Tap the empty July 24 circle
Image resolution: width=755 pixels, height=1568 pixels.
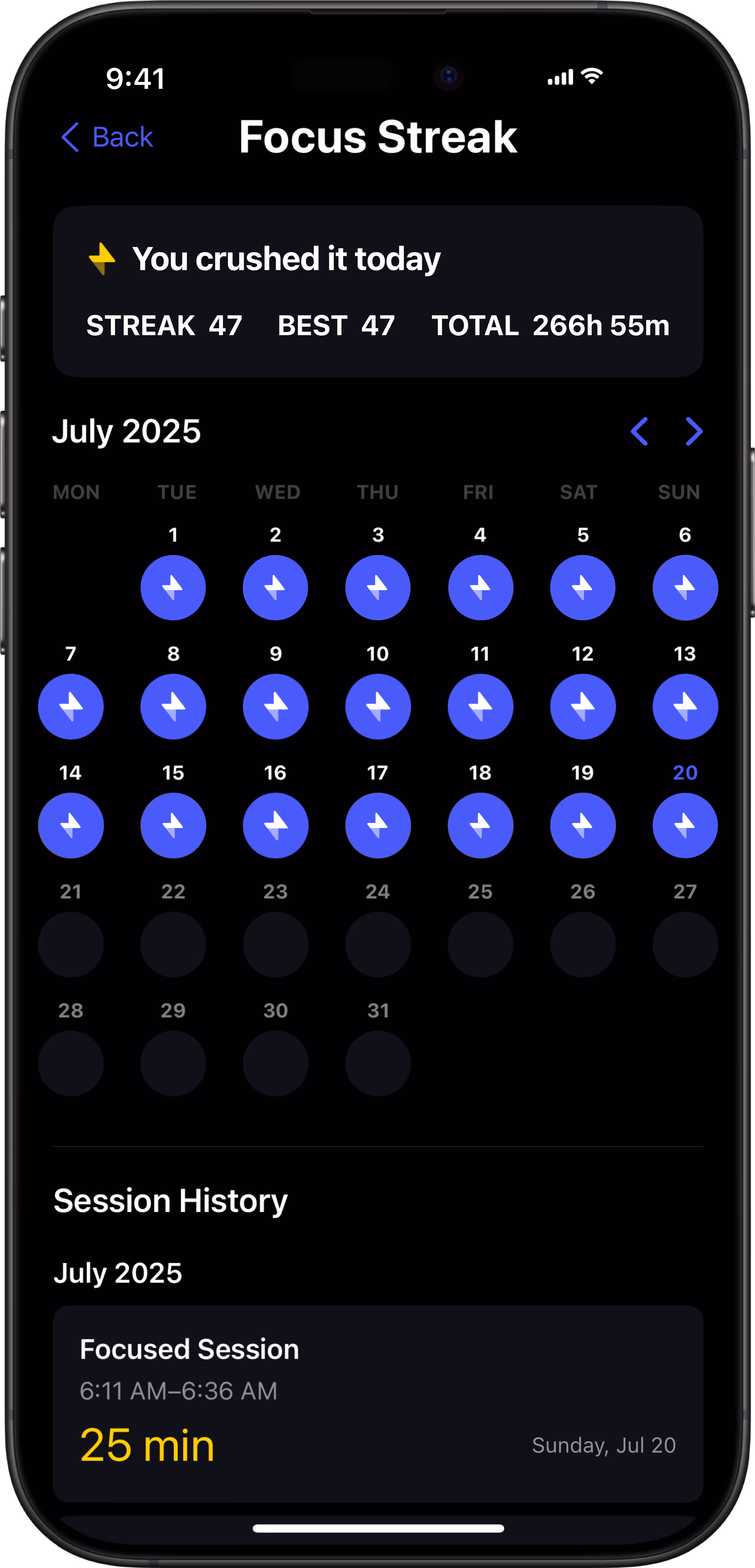pyautogui.click(x=378, y=944)
